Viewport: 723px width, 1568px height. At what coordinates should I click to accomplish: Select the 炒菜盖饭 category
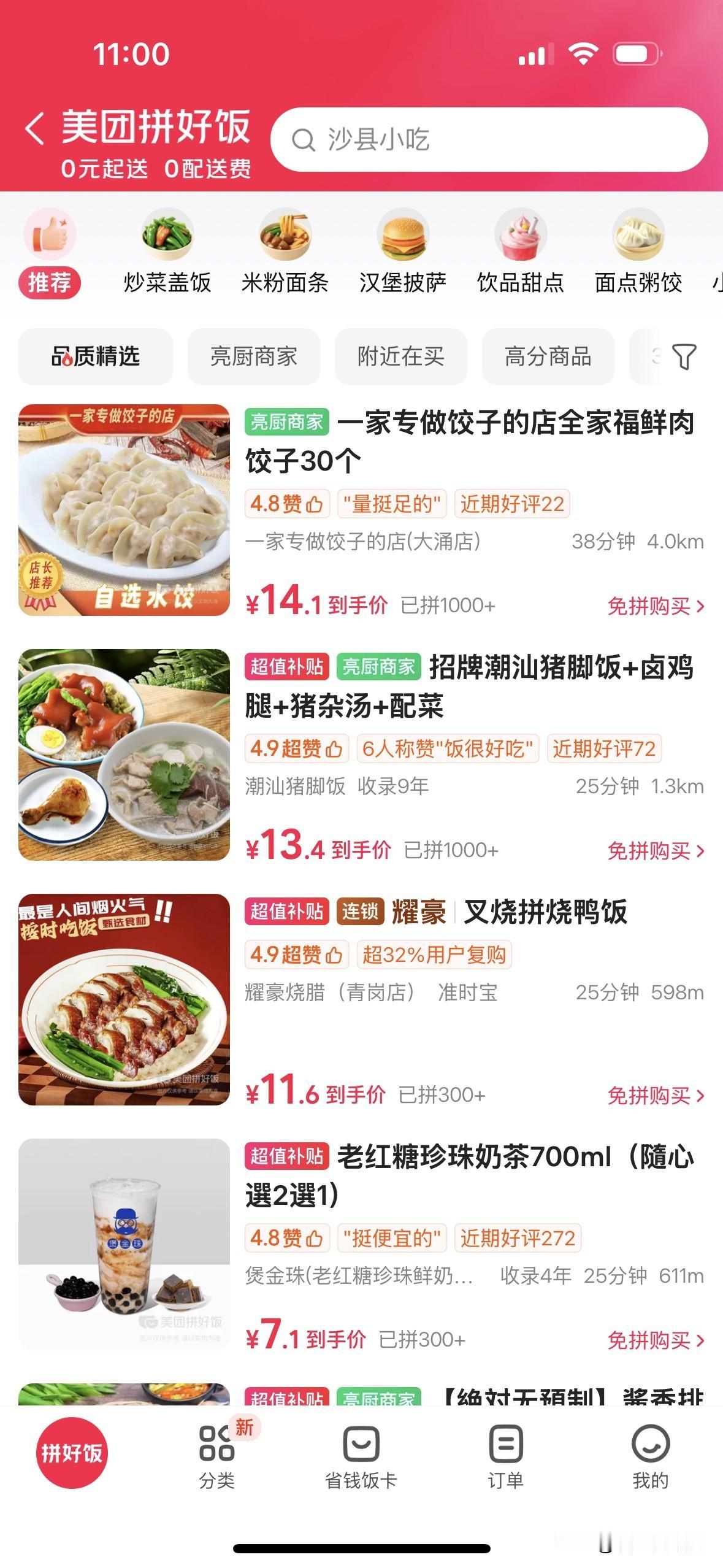click(167, 252)
